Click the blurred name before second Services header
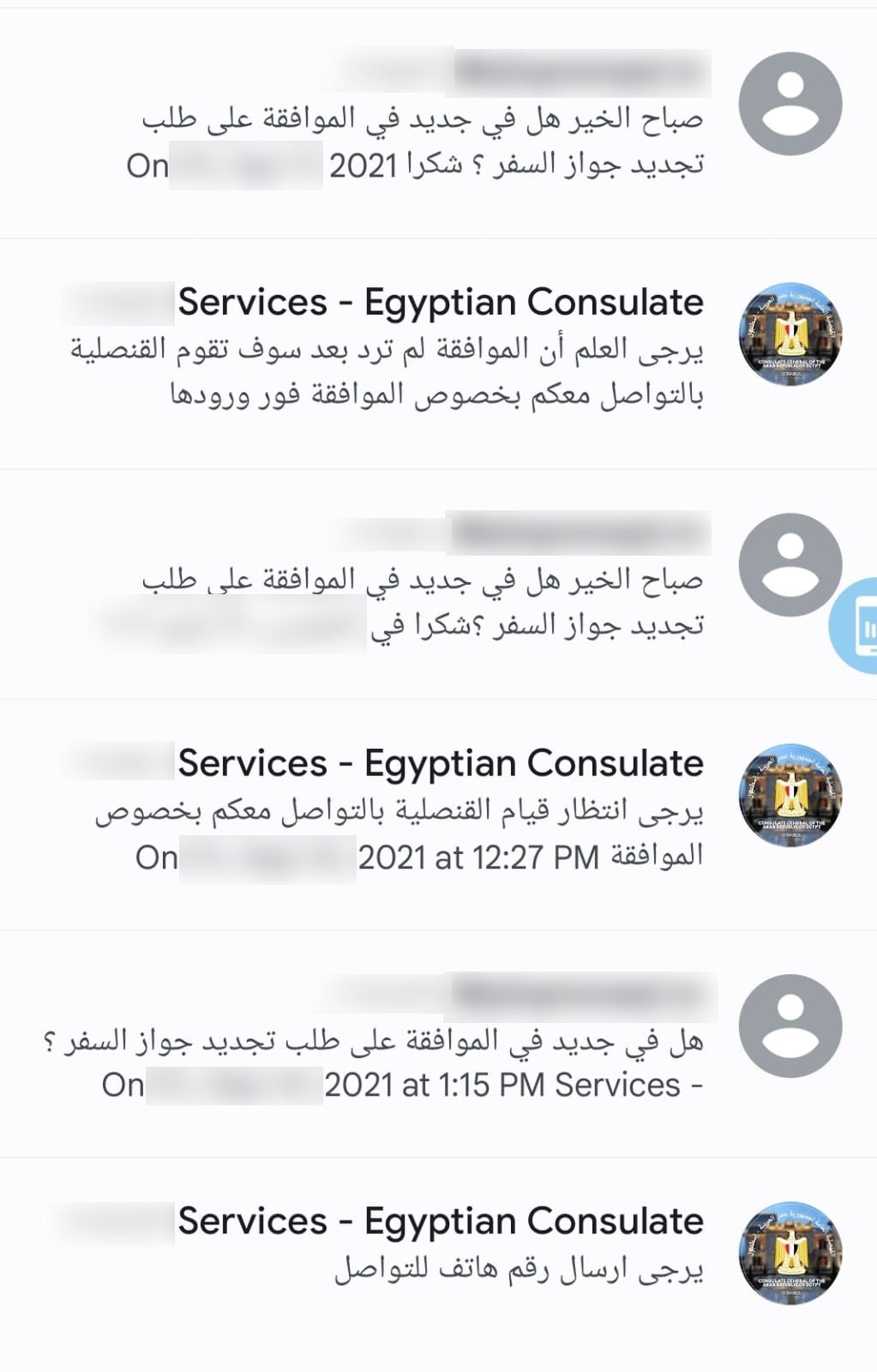 [116, 762]
